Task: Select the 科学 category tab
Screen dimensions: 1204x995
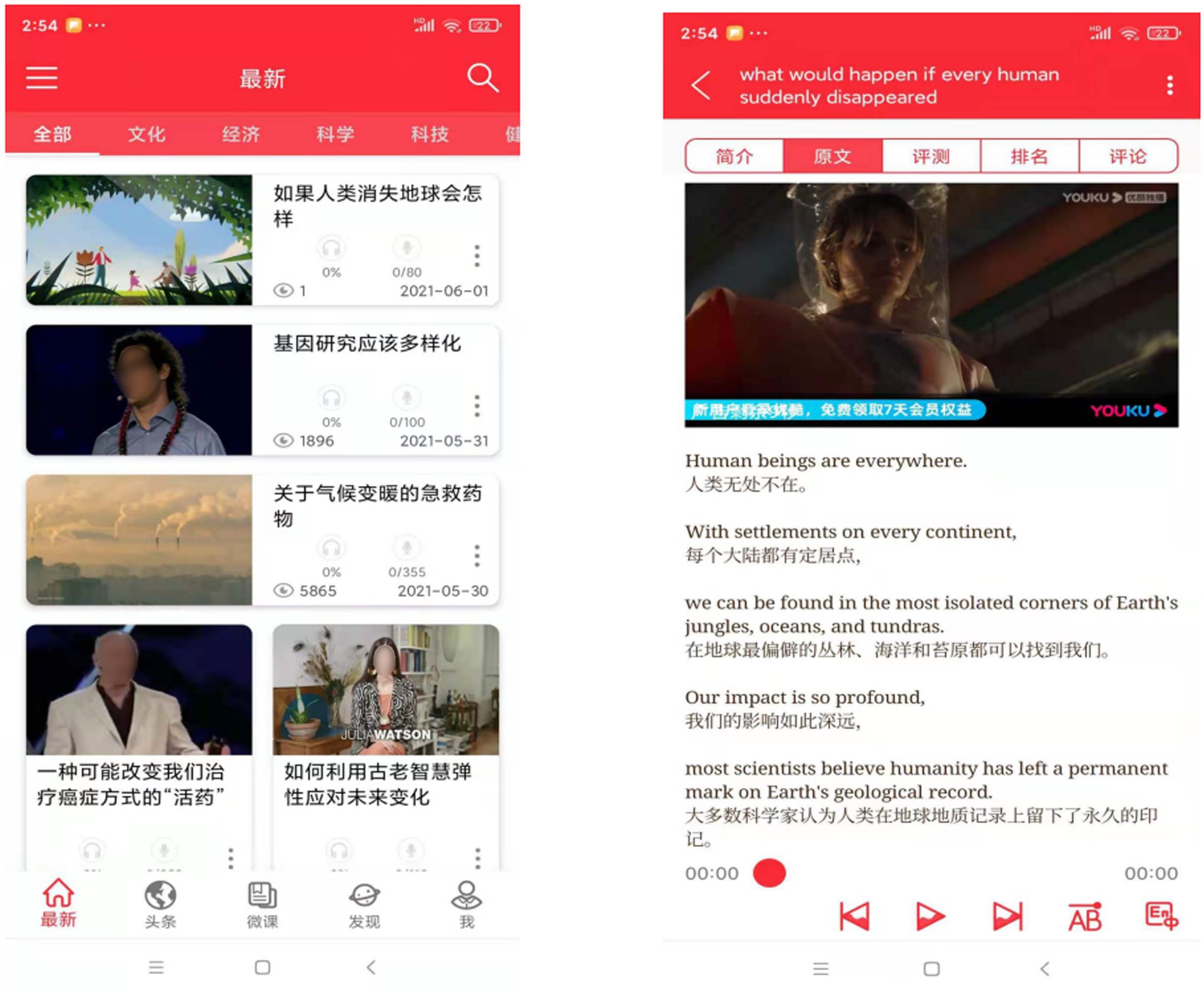Action: 335,134
